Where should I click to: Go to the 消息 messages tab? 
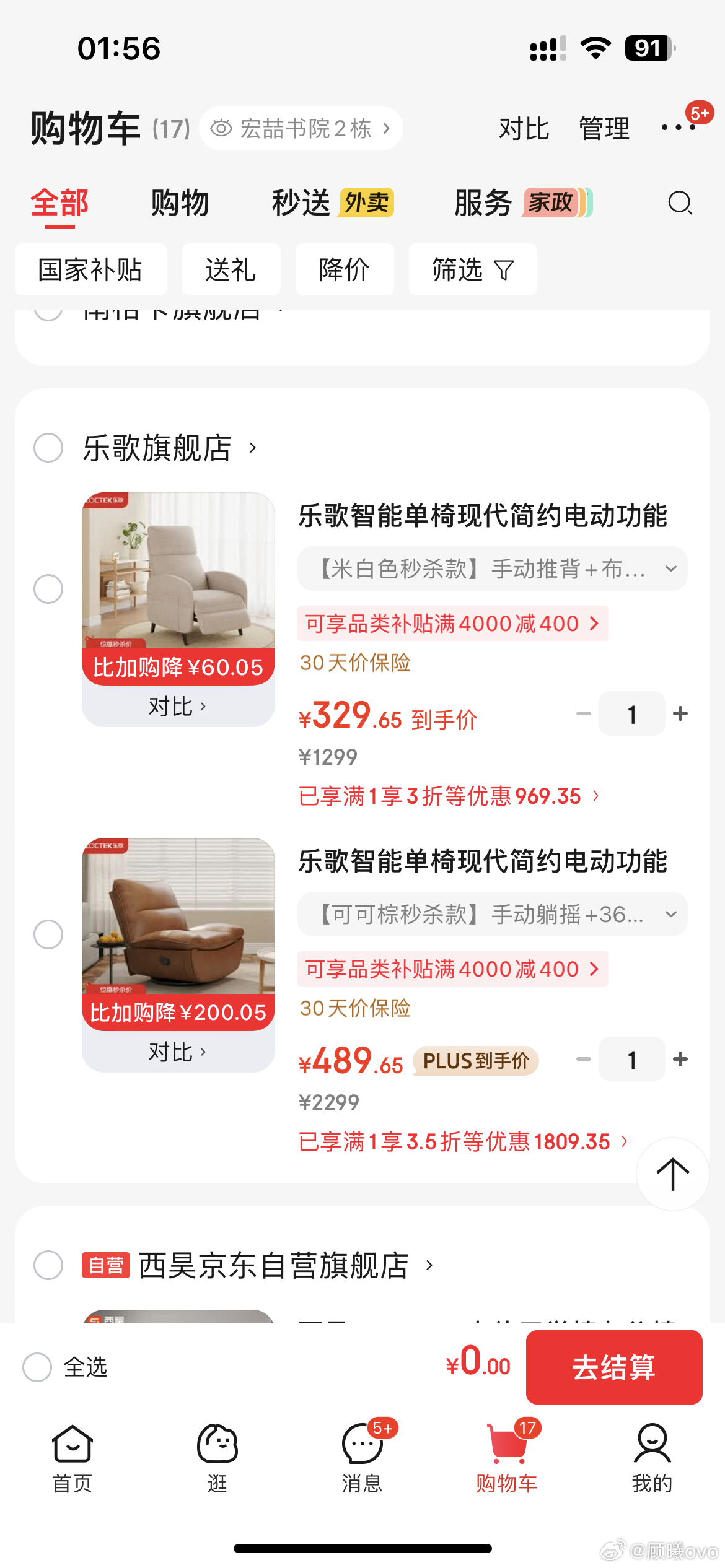pyautogui.click(x=362, y=1457)
